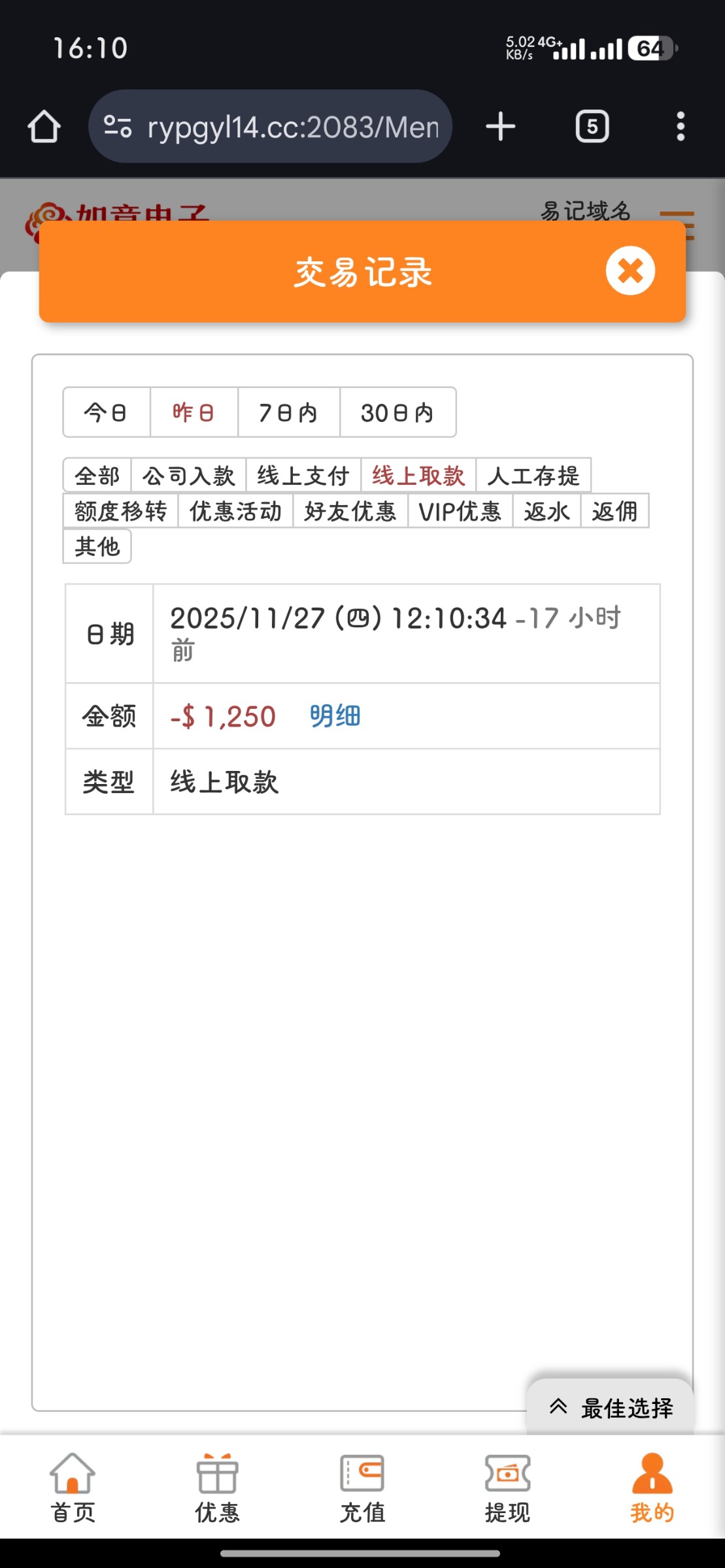
Task: Tap the 最佳选择 button
Action: pos(611,1408)
